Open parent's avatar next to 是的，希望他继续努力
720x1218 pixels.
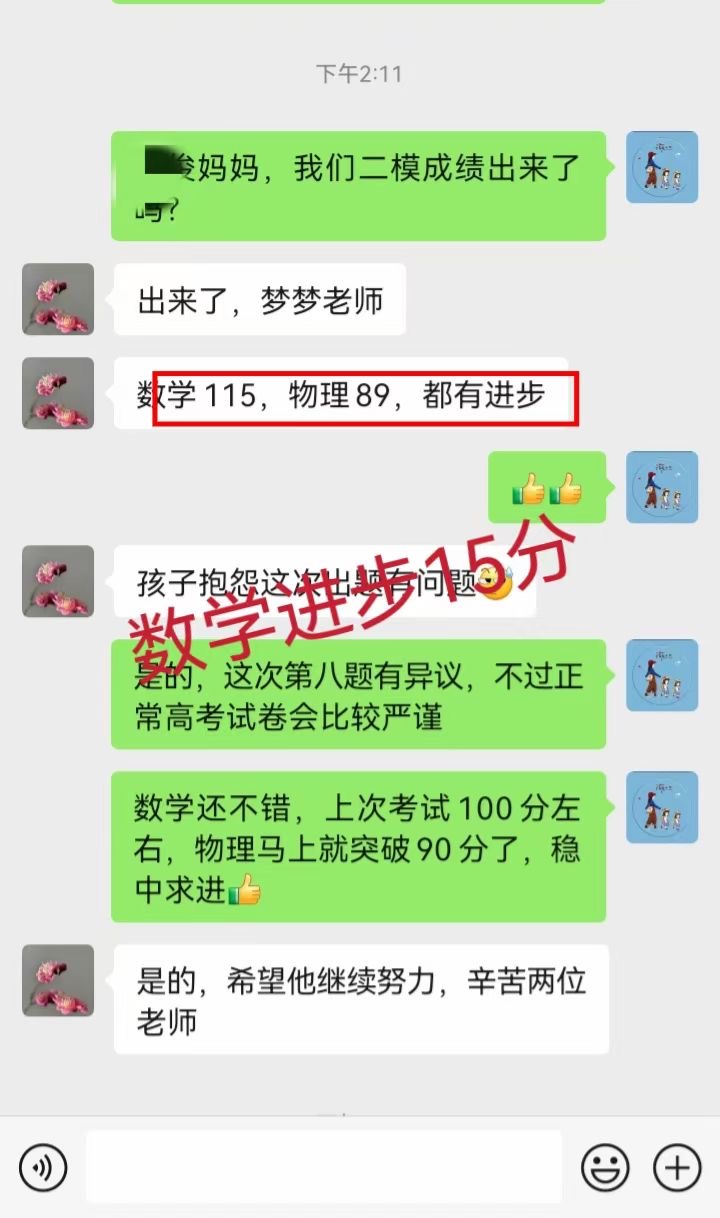pyautogui.click(x=58, y=980)
